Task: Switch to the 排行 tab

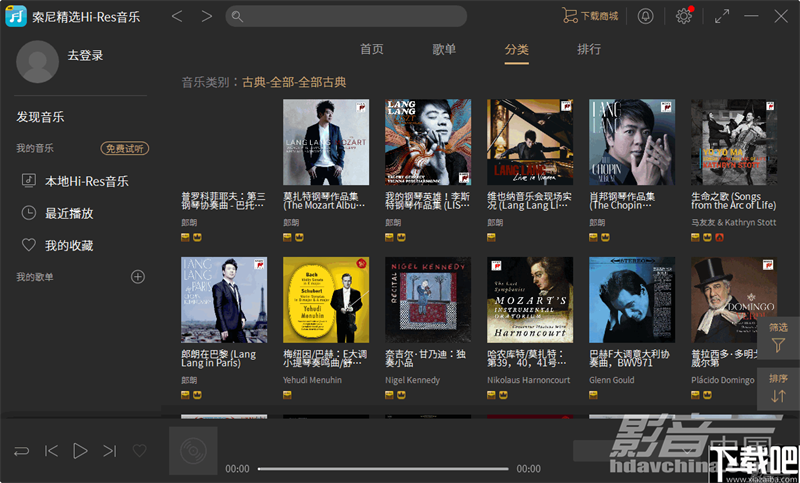Action: click(589, 49)
